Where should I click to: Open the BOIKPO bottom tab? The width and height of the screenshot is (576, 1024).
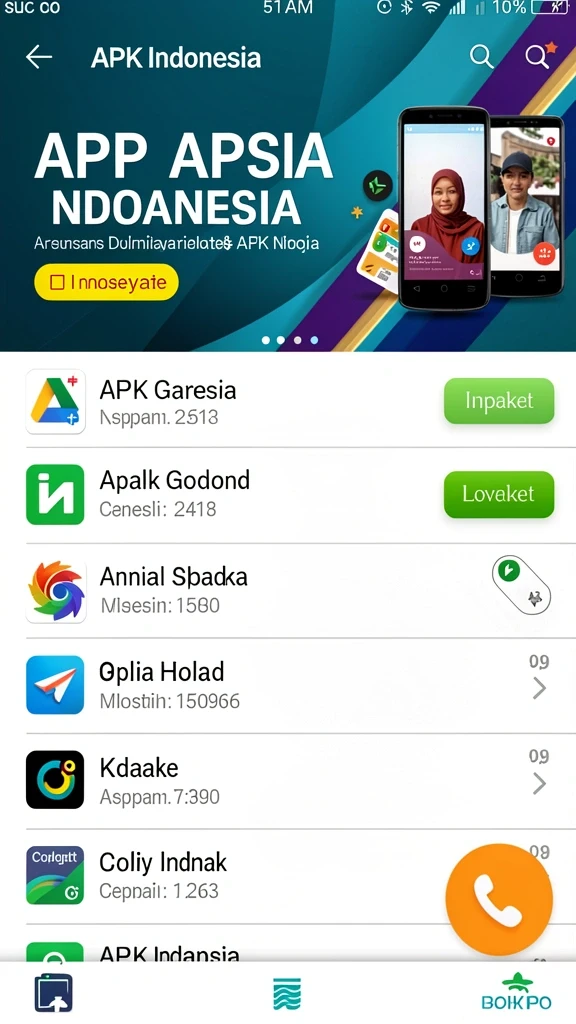(x=516, y=993)
